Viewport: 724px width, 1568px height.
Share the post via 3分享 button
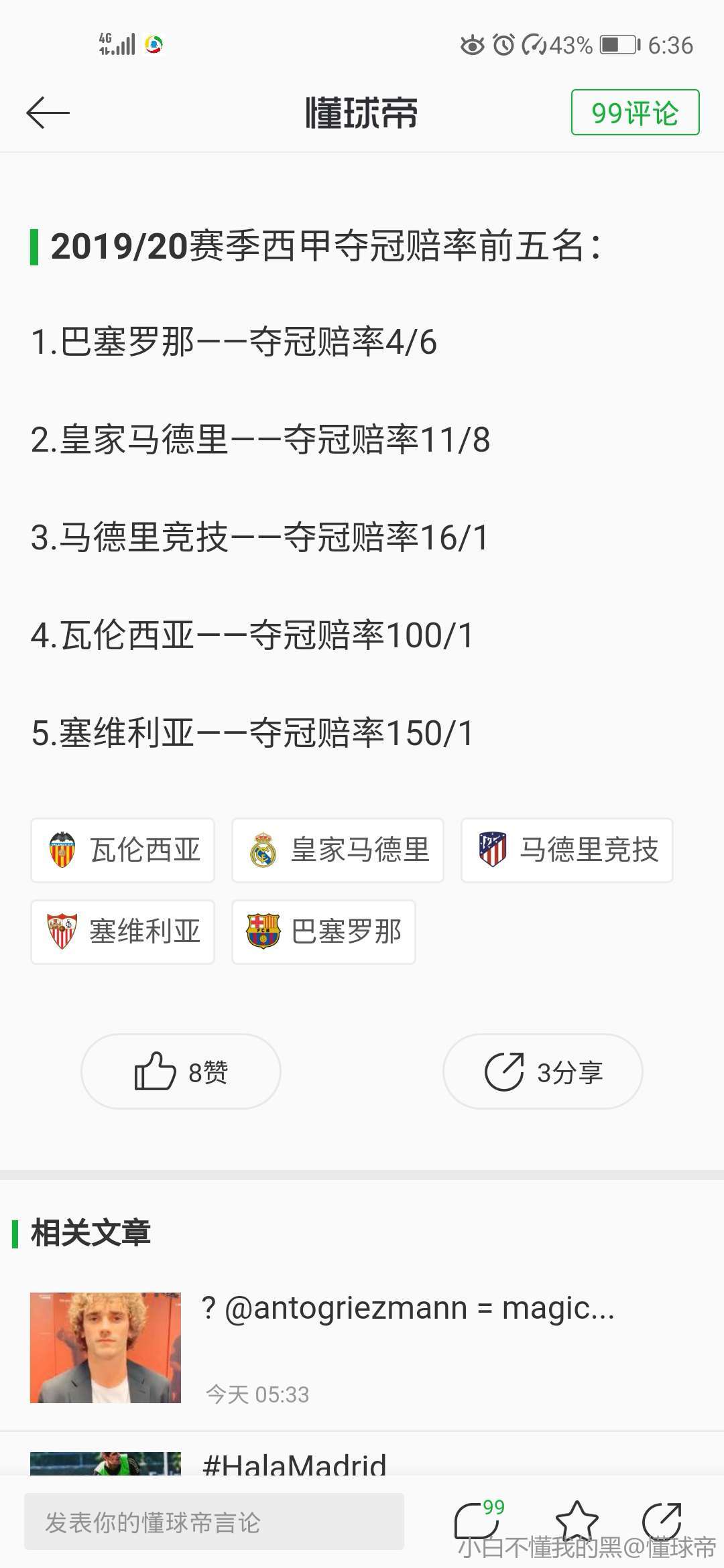tap(543, 1071)
